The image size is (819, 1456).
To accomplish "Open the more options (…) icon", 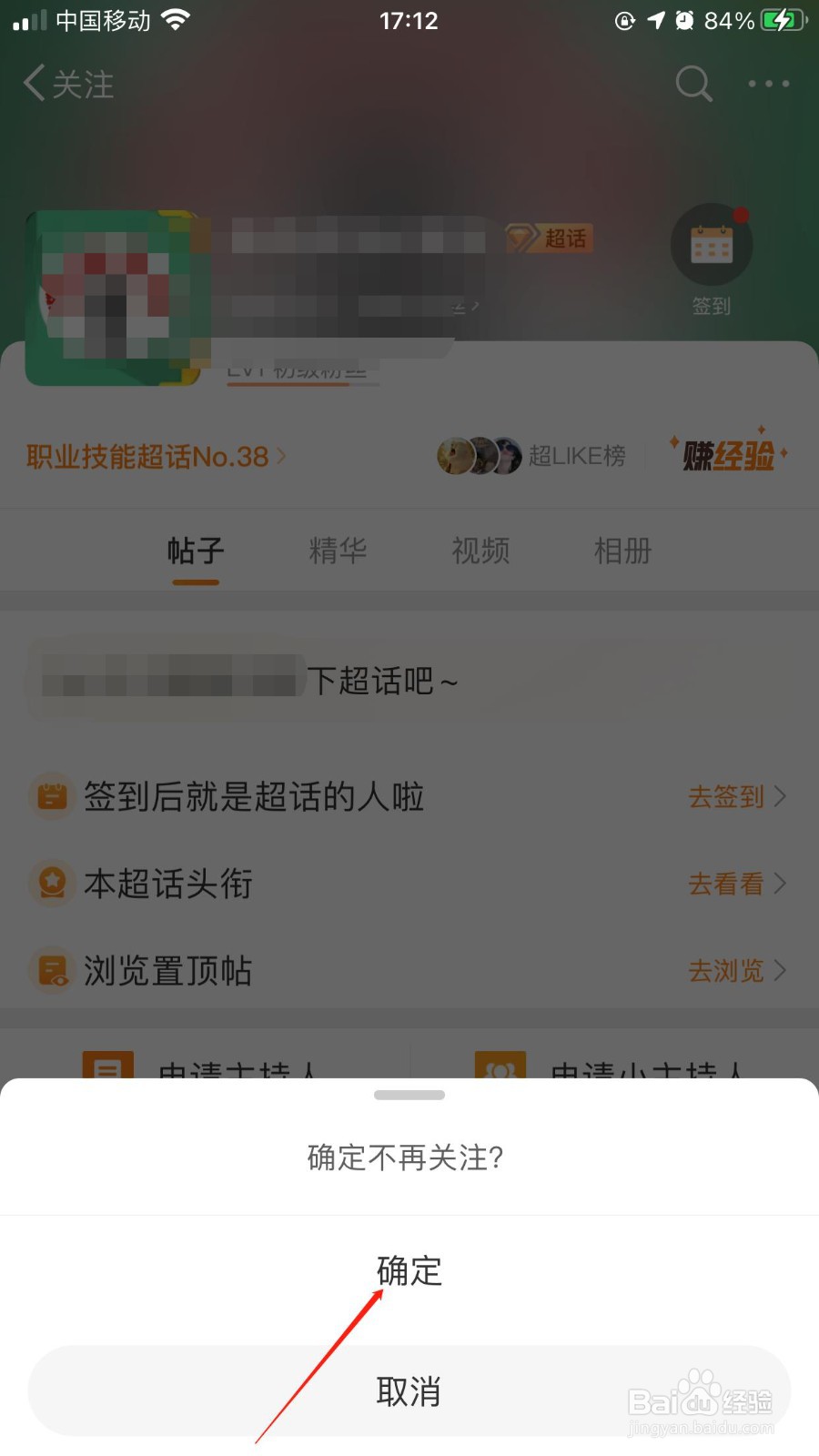I will (x=767, y=85).
